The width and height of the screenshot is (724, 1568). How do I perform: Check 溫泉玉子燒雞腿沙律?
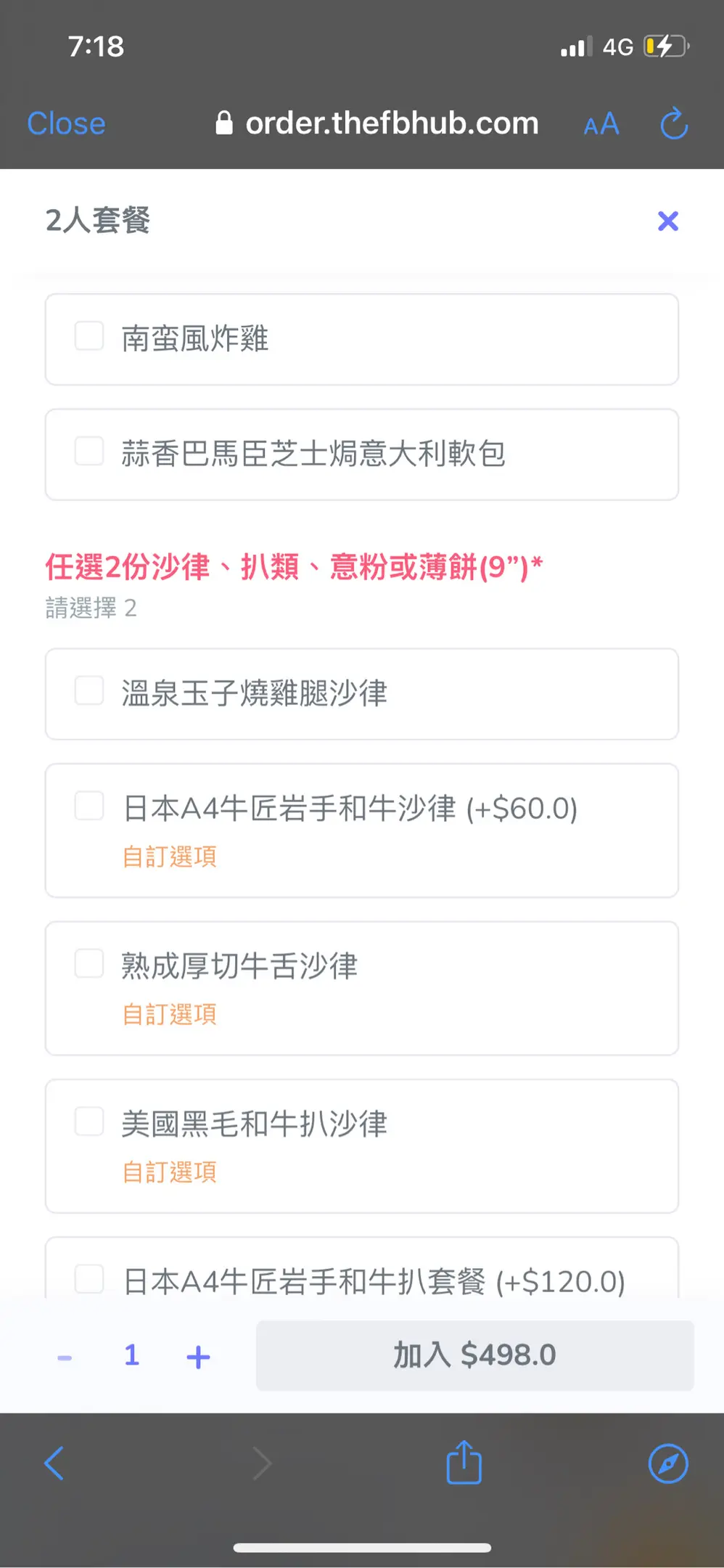[x=89, y=691]
